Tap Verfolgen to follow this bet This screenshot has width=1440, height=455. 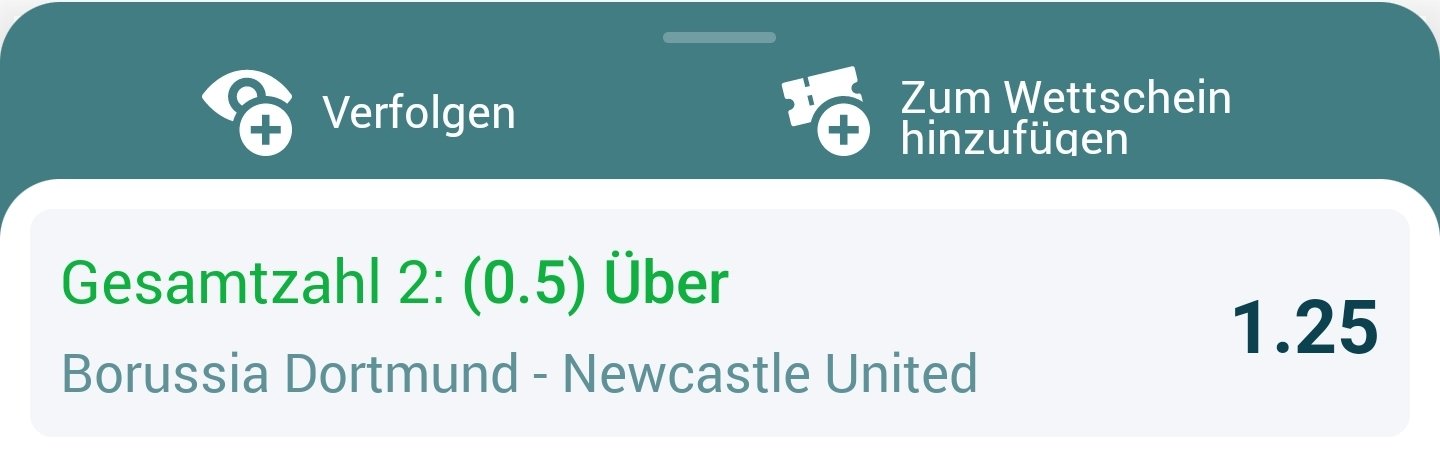[x=360, y=112]
